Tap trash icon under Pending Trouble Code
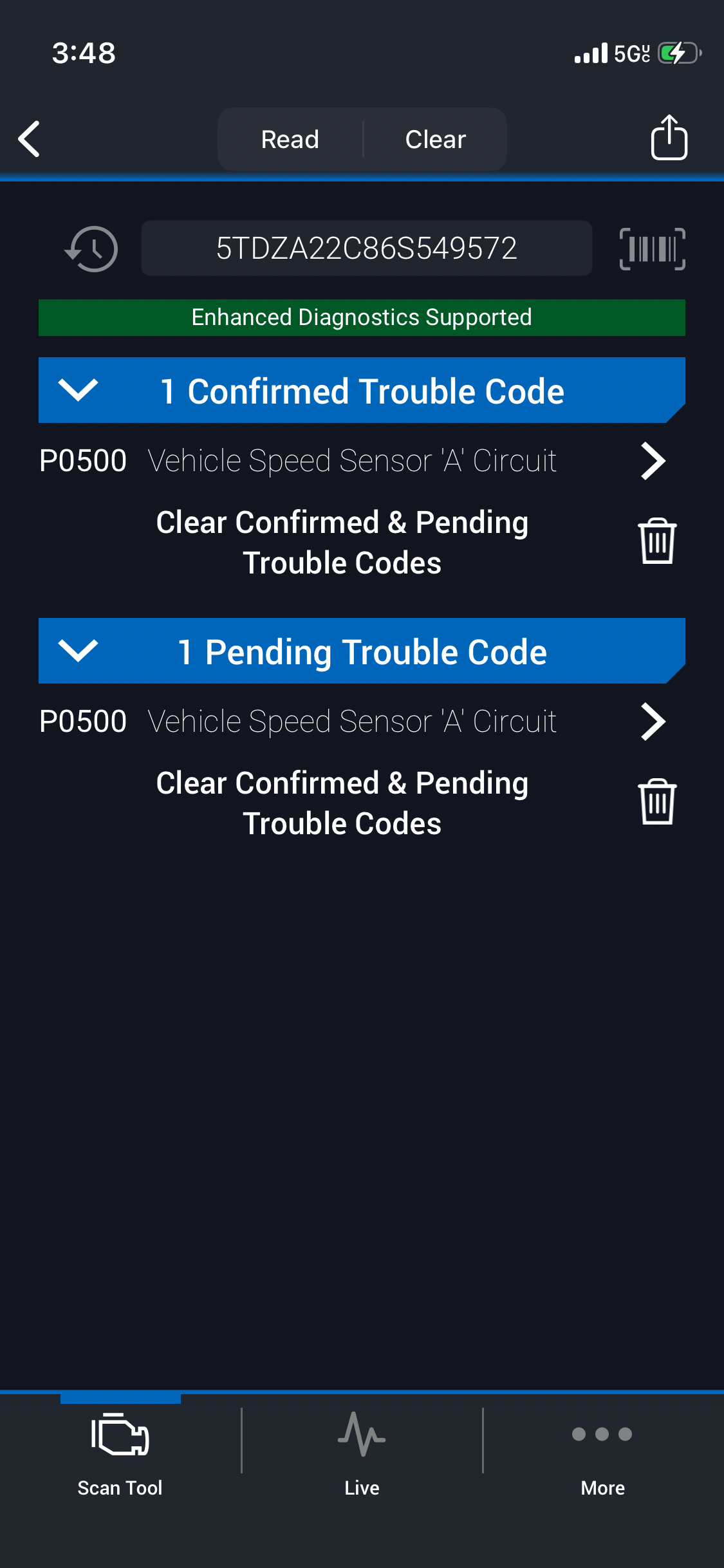Viewport: 724px width, 1568px height. click(657, 802)
